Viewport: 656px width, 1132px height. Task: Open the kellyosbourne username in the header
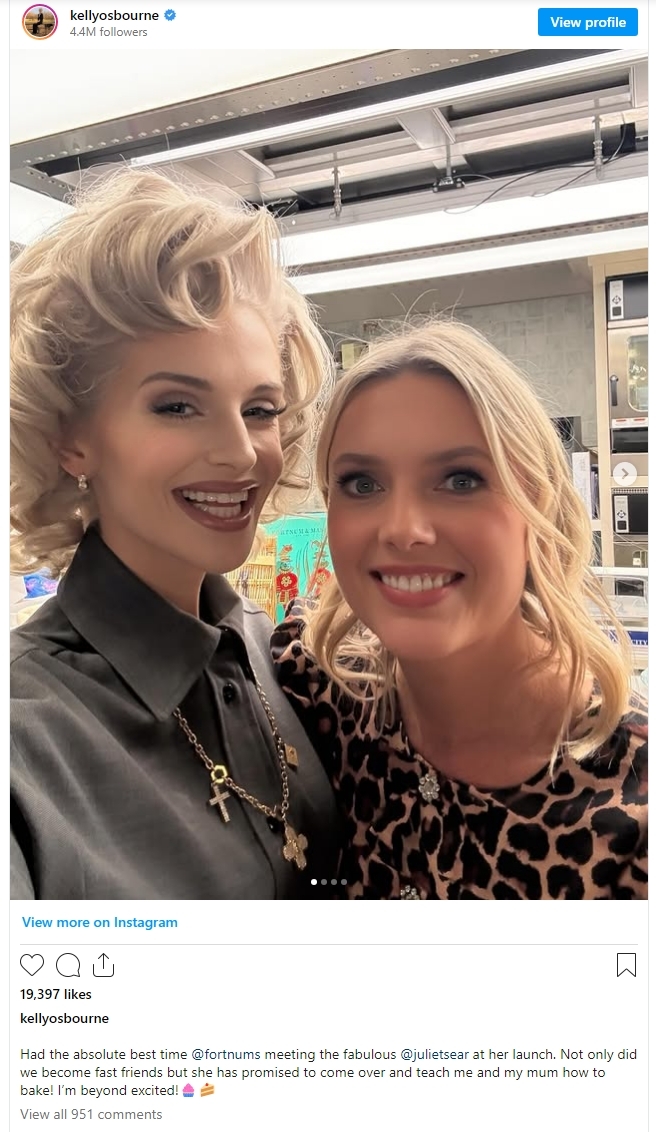click(x=115, y=14)
